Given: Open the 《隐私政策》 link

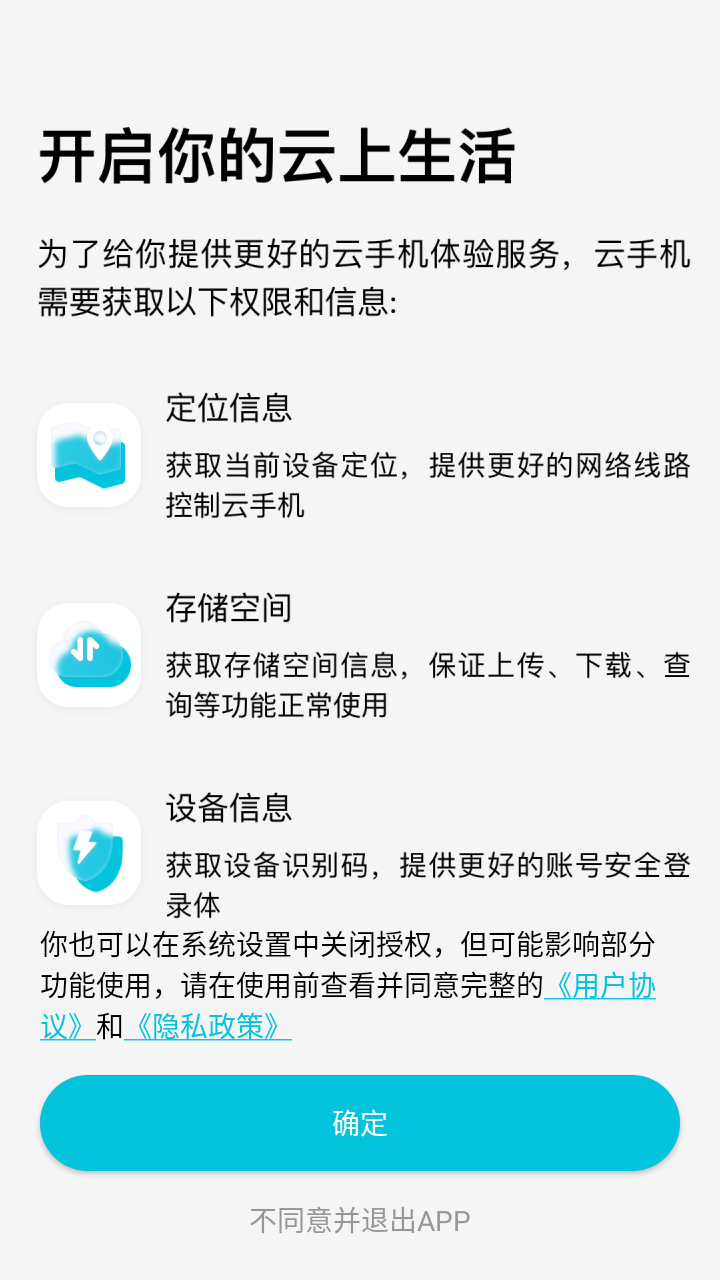Looking at the screenshot, I should pos(208,1027).
